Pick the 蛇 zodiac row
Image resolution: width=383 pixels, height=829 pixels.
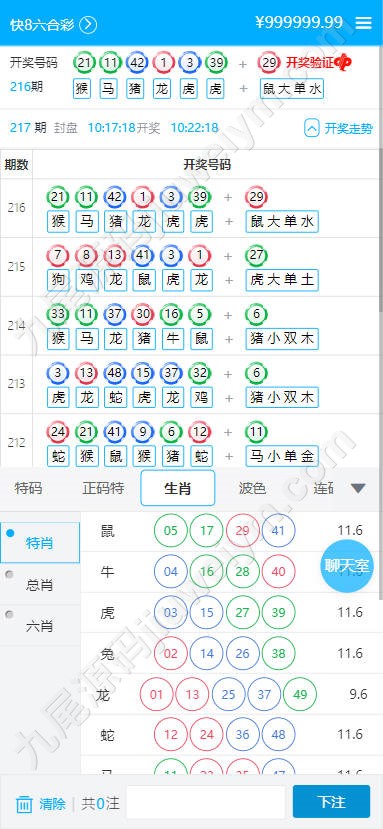pyautogui.click(x=232, y=735)
